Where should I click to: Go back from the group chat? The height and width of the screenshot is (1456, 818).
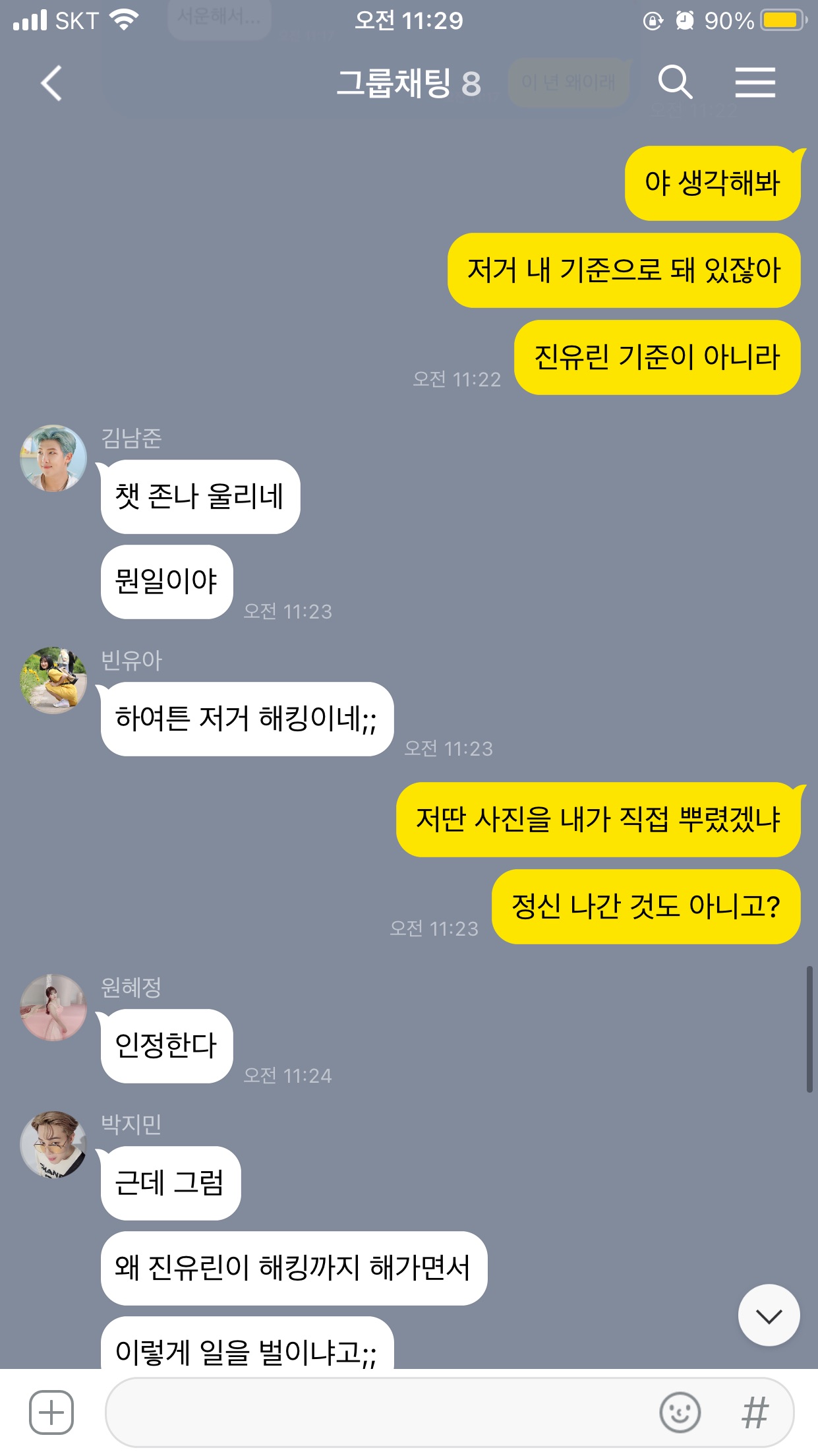coord(51,84)
